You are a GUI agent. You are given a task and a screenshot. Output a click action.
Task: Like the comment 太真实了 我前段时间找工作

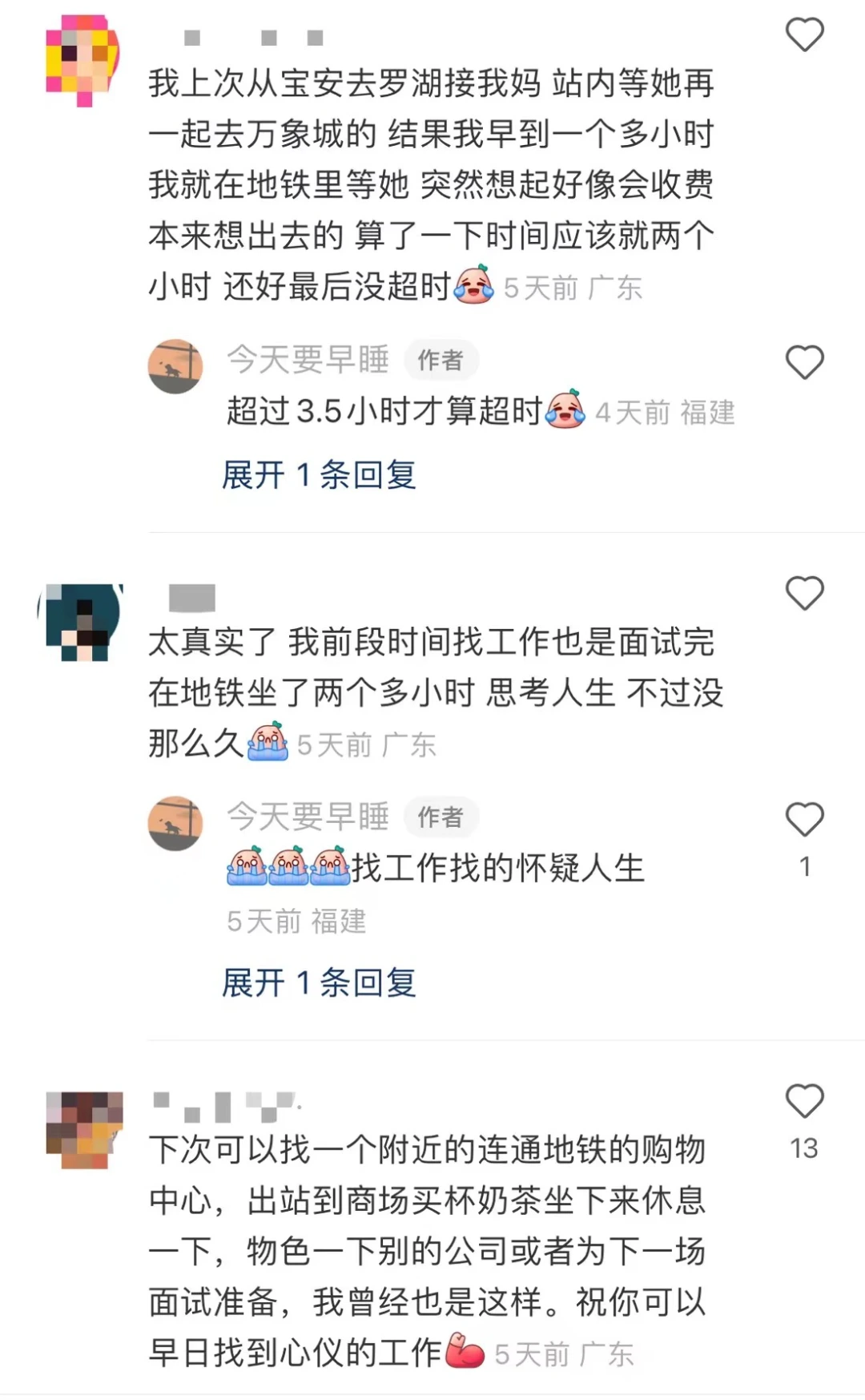pyautogui.click(x=804, y=594)
